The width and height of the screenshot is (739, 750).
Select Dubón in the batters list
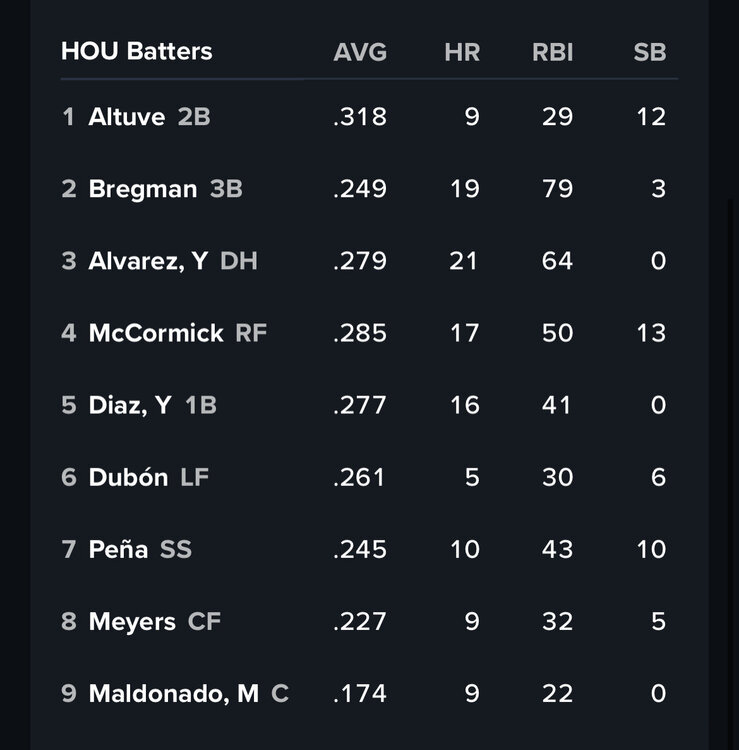point(129,477)
